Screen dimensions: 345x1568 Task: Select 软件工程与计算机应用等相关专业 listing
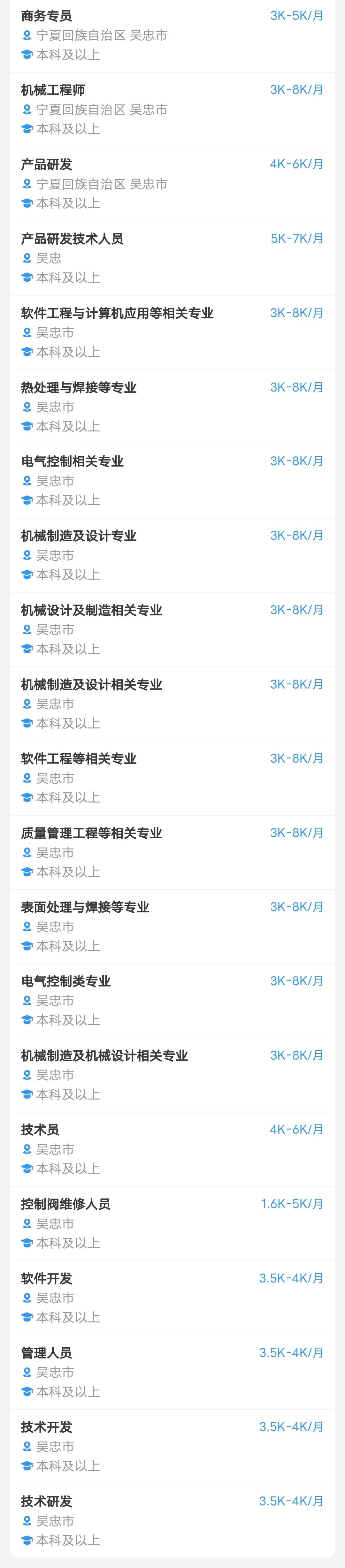[172, 332]
